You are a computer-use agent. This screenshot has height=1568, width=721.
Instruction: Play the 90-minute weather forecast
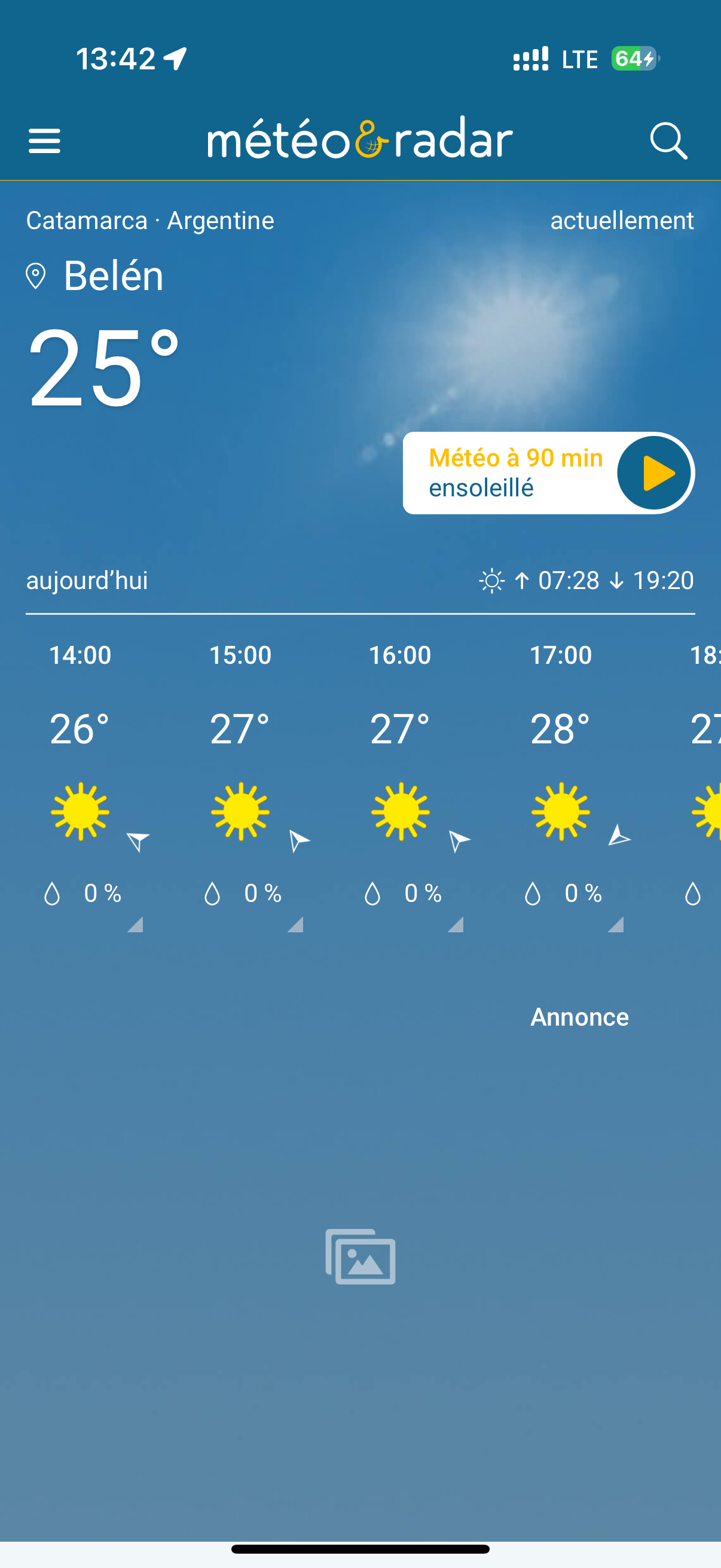click(x=654, y=473)
